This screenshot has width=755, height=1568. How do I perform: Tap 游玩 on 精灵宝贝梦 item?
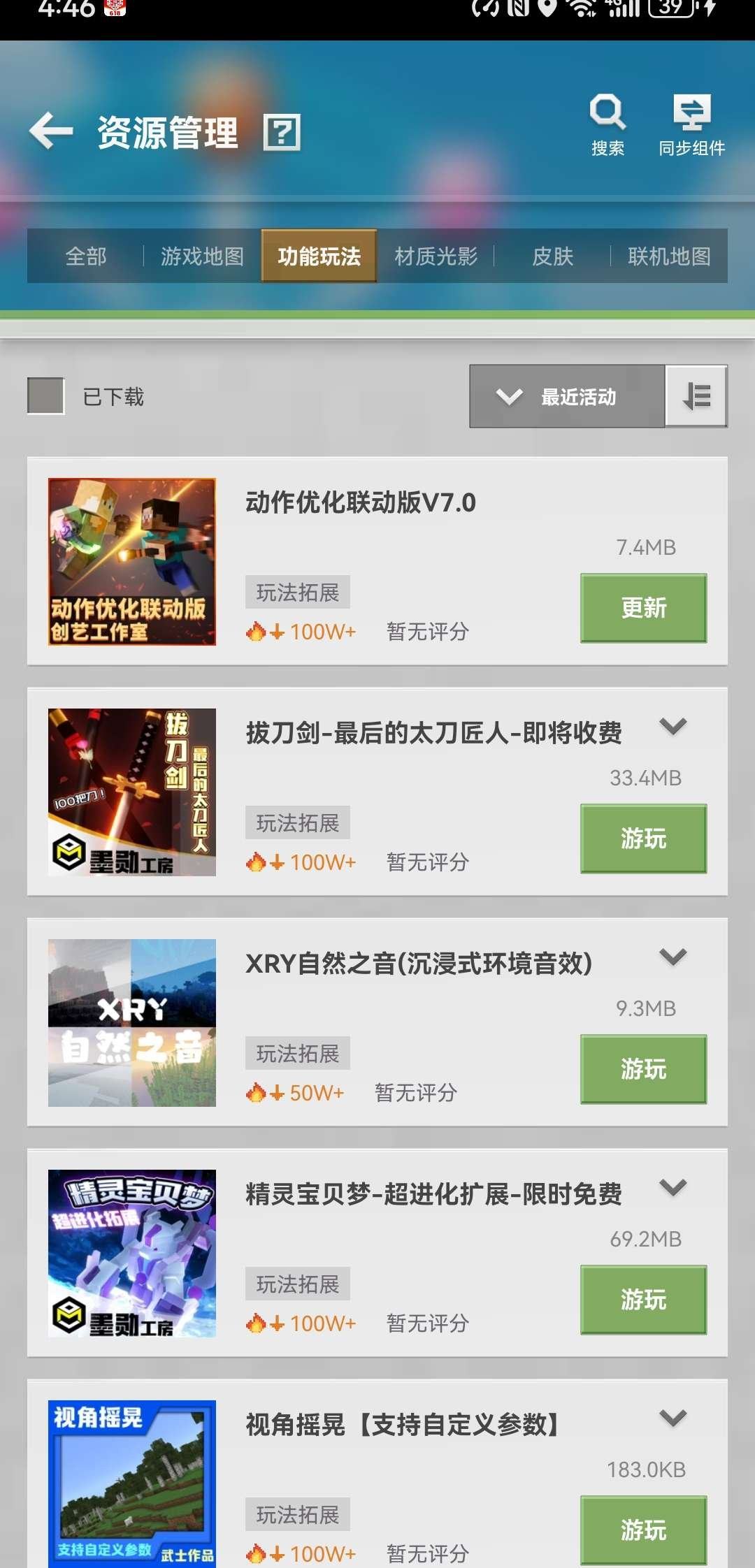click(x=642, y=1300)
